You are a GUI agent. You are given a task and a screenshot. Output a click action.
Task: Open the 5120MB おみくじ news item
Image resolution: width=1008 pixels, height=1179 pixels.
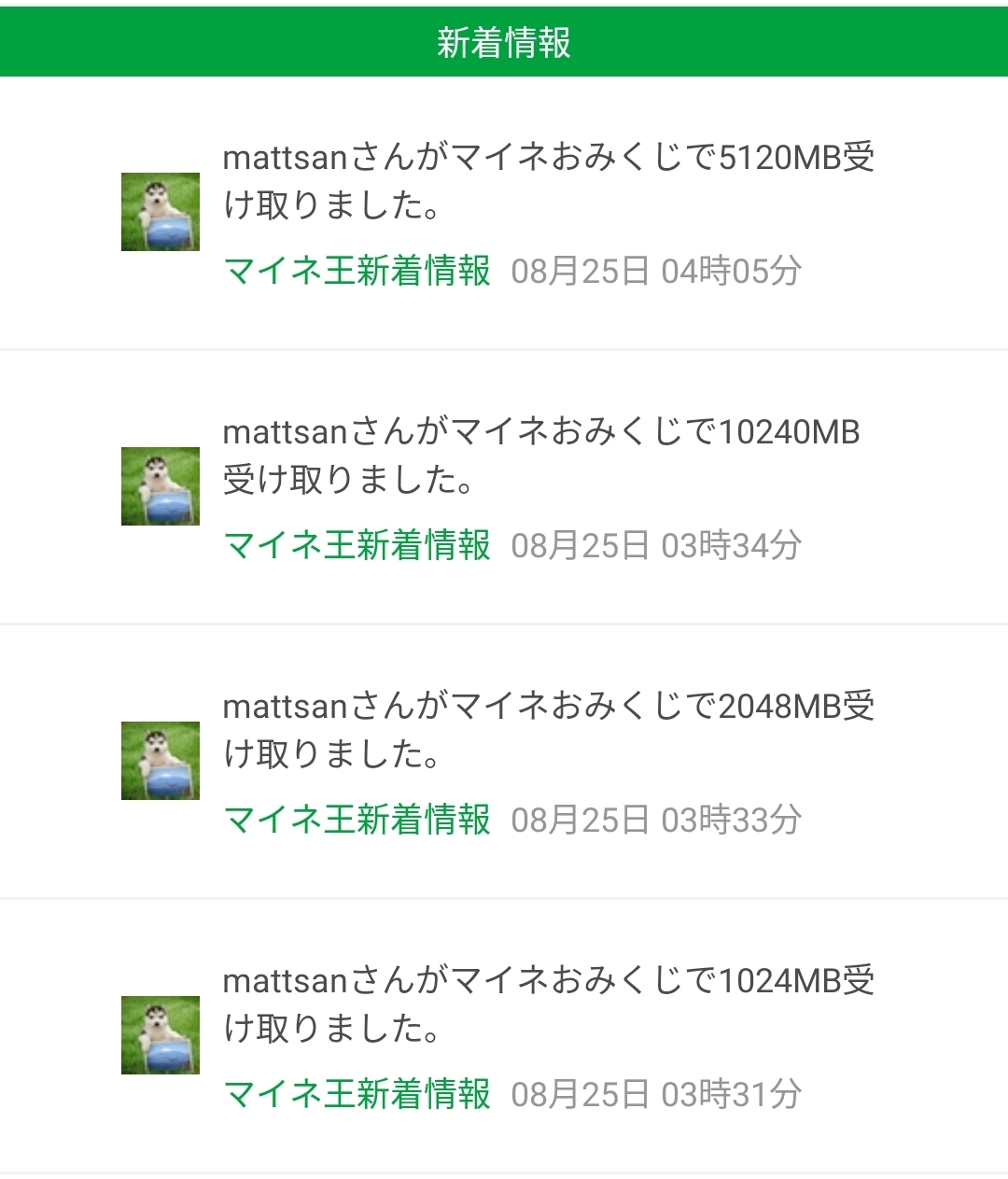click(504, 213)
